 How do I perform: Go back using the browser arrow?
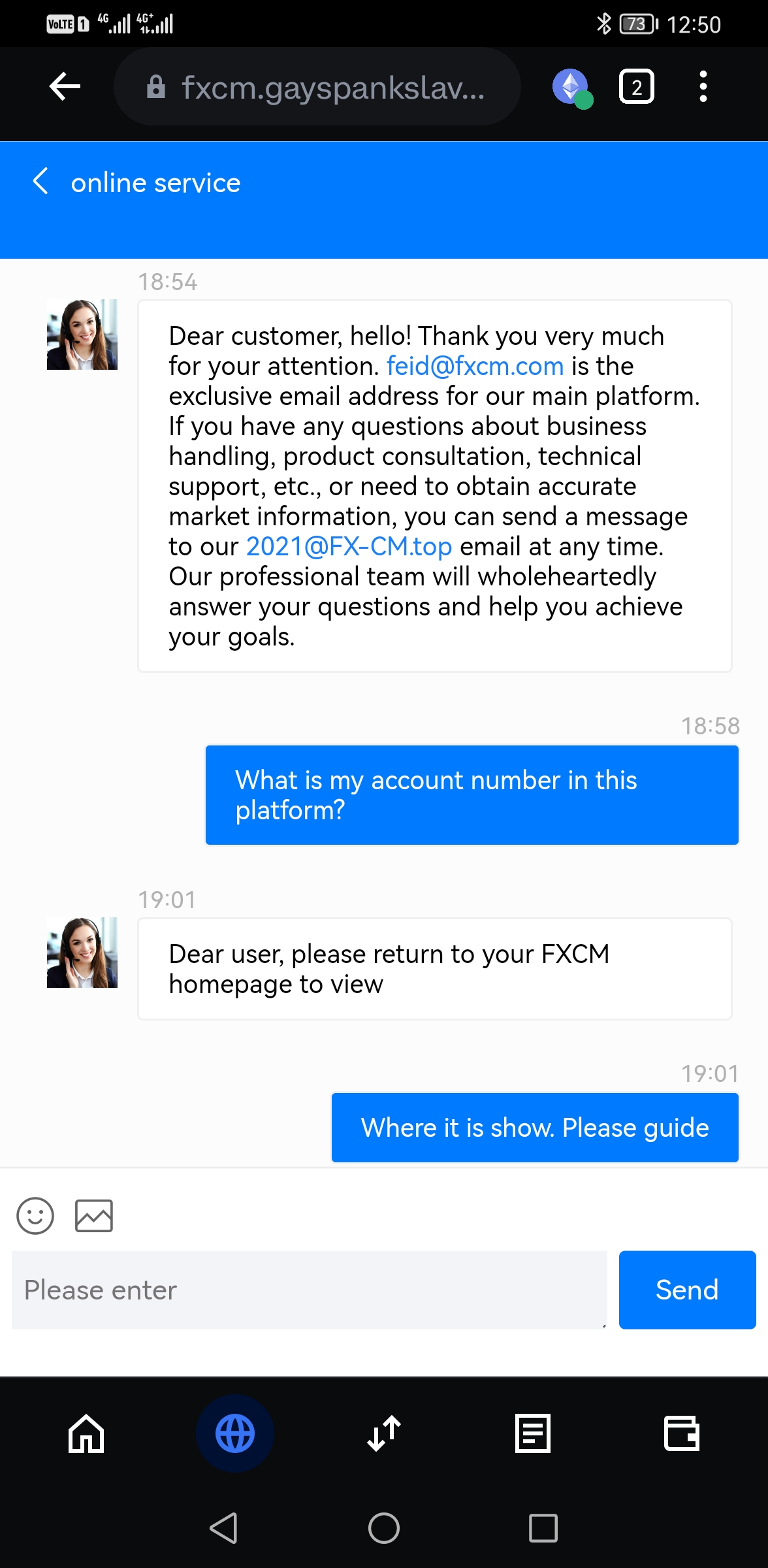click(x=65, y=87)
